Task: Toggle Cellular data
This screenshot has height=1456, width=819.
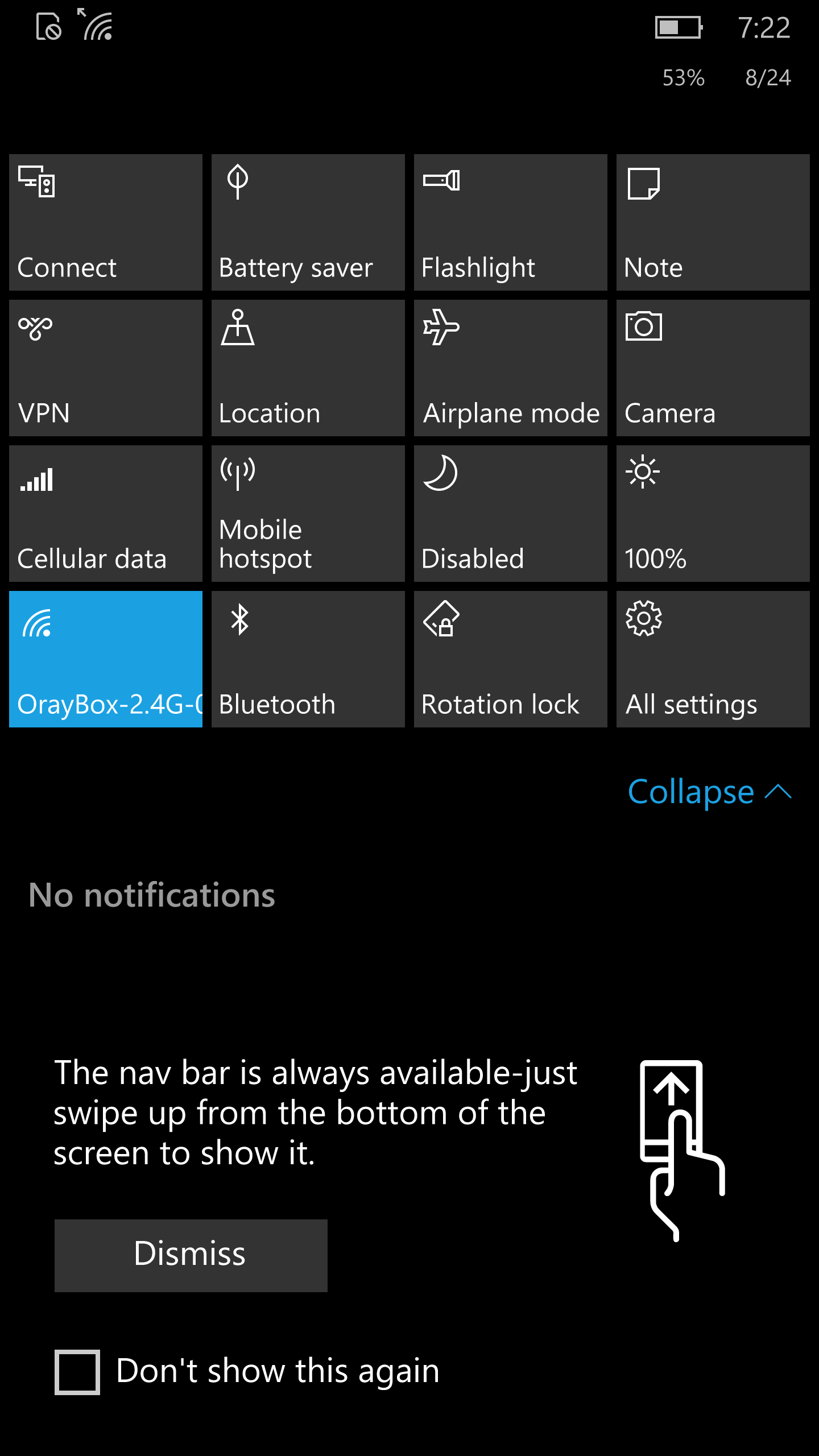Action: [x=106, y=514]
